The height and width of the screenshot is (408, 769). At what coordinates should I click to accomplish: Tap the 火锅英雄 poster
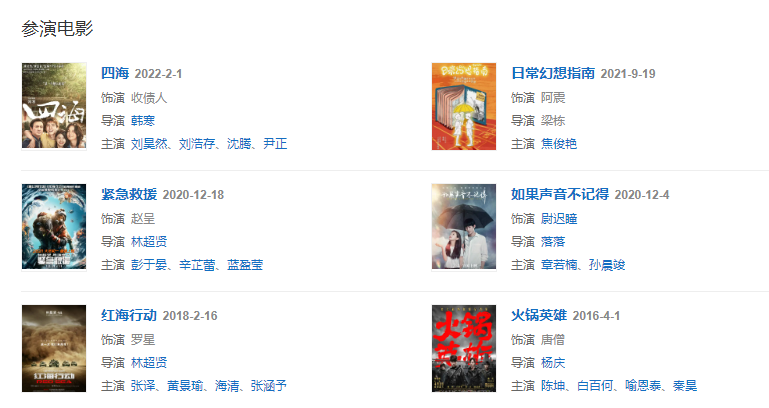point(463,348)
